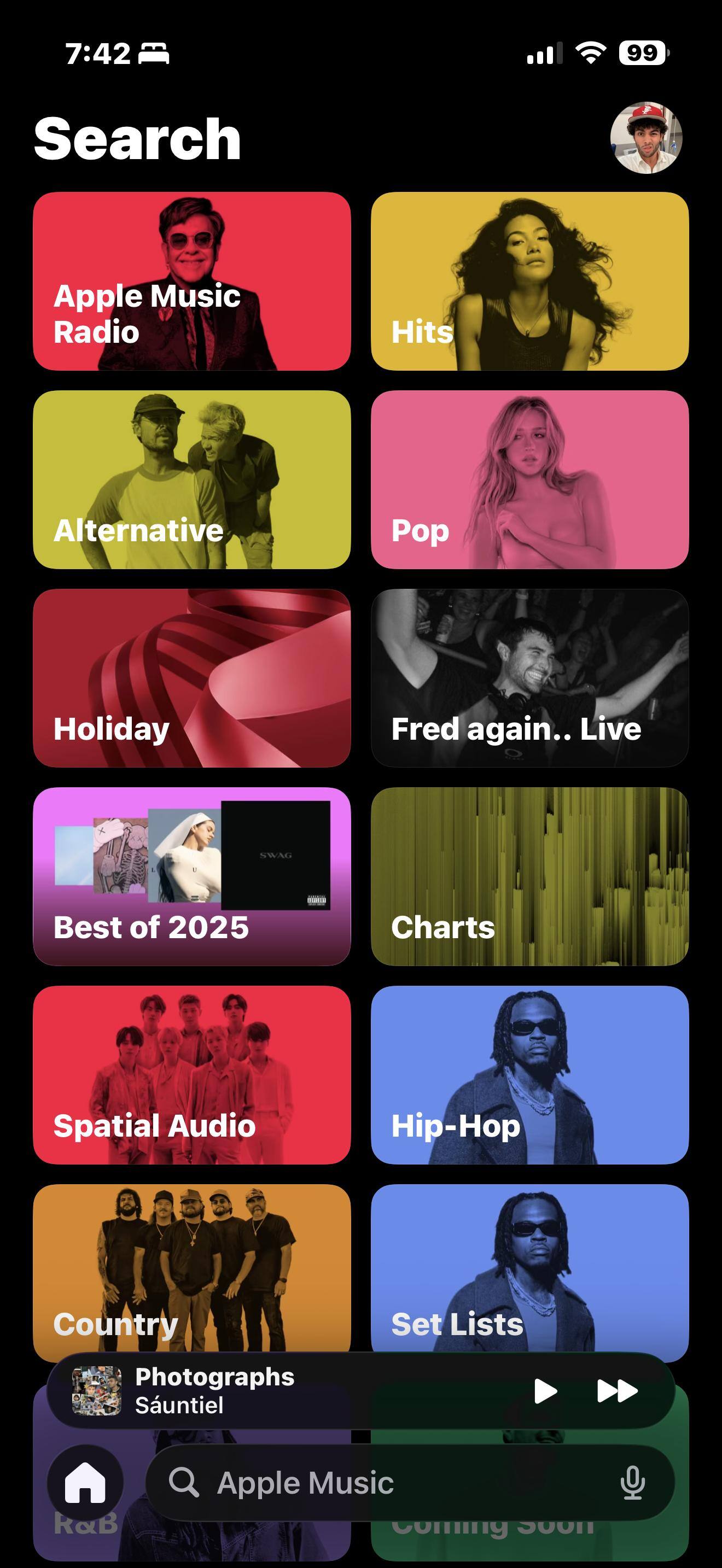Screen dimensions: 722x1568
Task: Go to the Home tab
Action: (x=85, y=1483)
